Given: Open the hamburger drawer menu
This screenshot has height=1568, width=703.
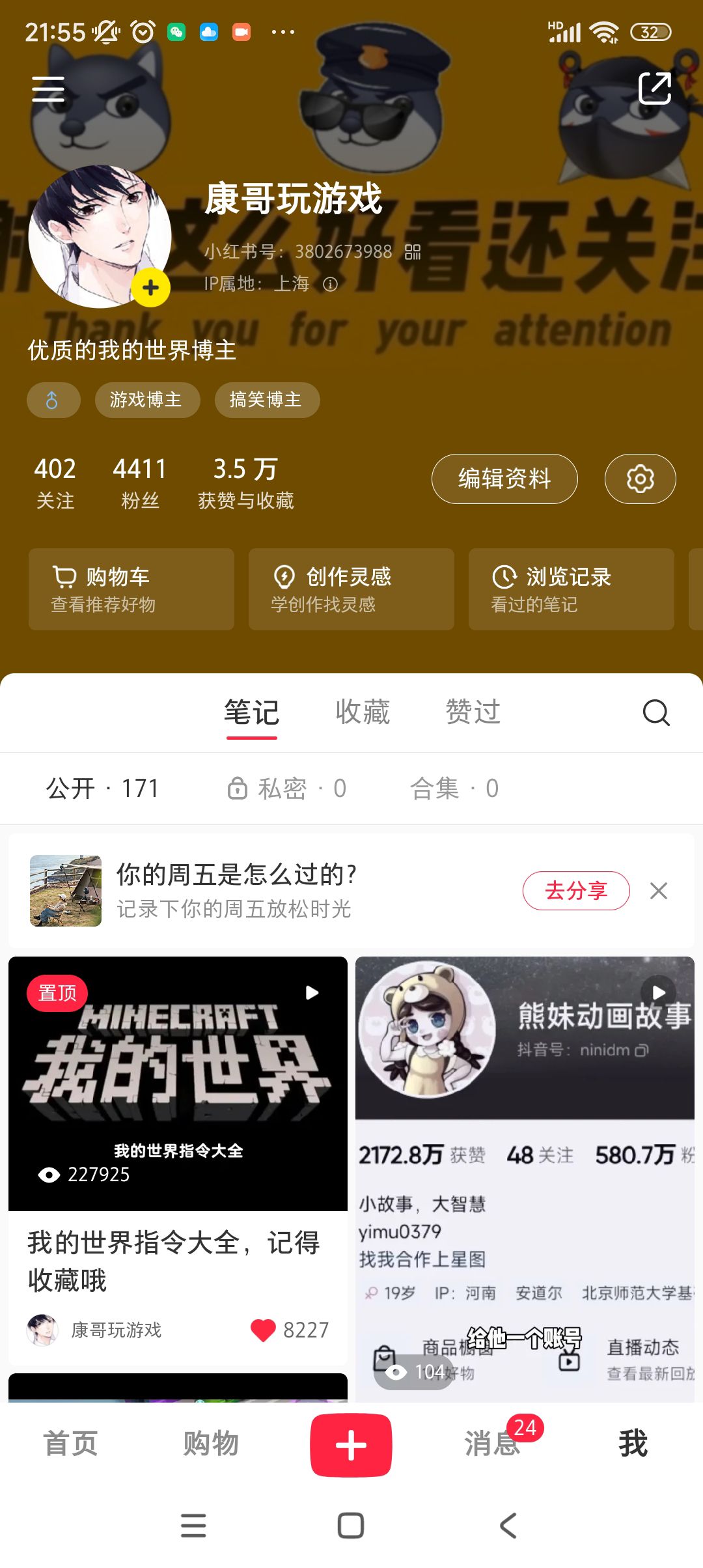Looking at the screenshot, I should click(48, 89).
